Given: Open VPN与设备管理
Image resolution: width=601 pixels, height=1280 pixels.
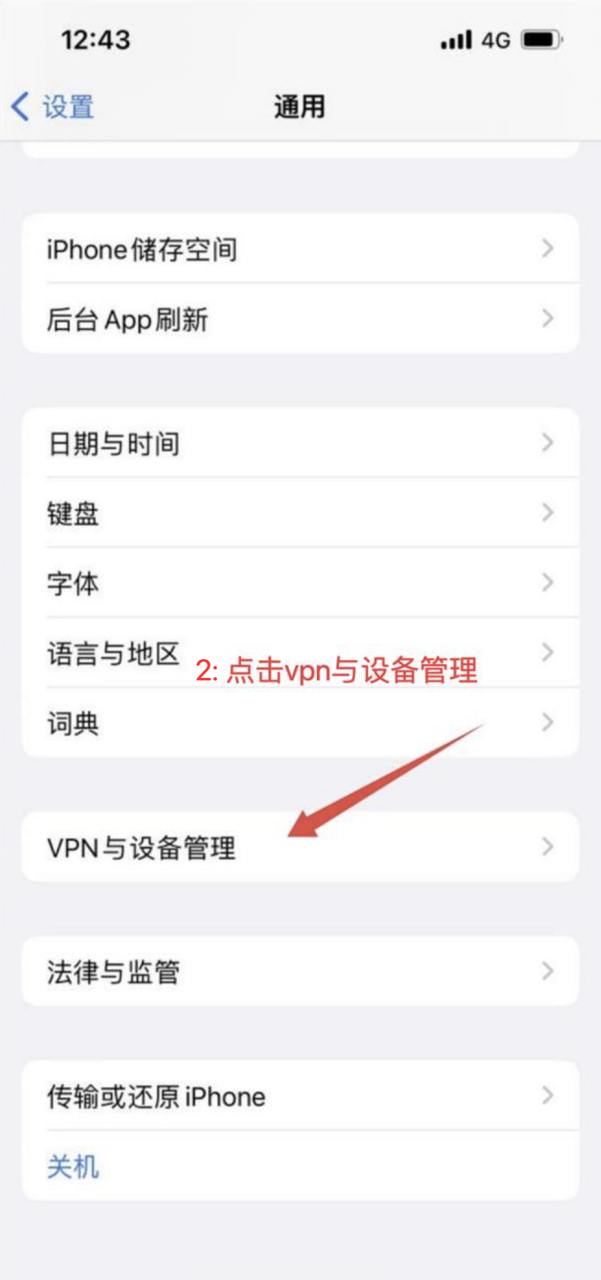Looking at the screenshot, I should point(300,848).
